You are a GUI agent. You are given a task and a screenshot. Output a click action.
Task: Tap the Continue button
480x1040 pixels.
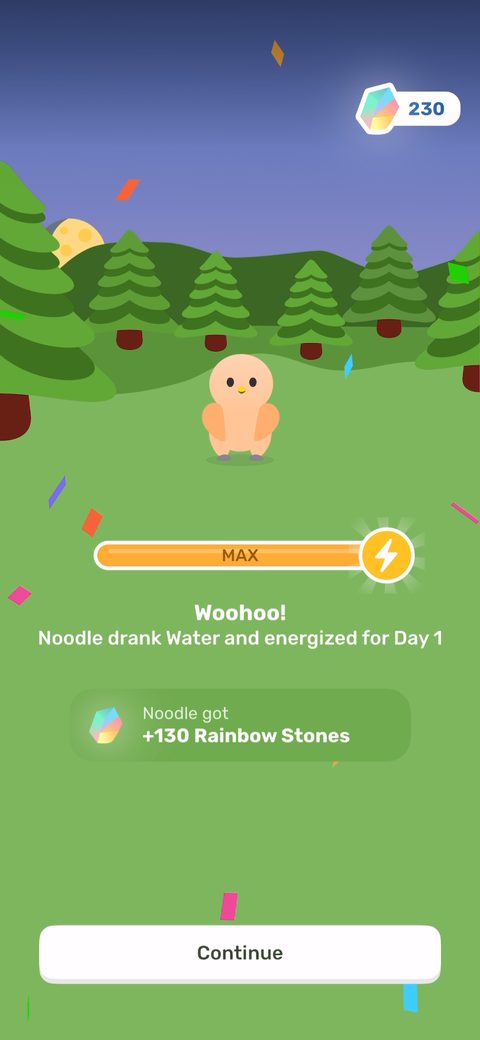(240, 953)
